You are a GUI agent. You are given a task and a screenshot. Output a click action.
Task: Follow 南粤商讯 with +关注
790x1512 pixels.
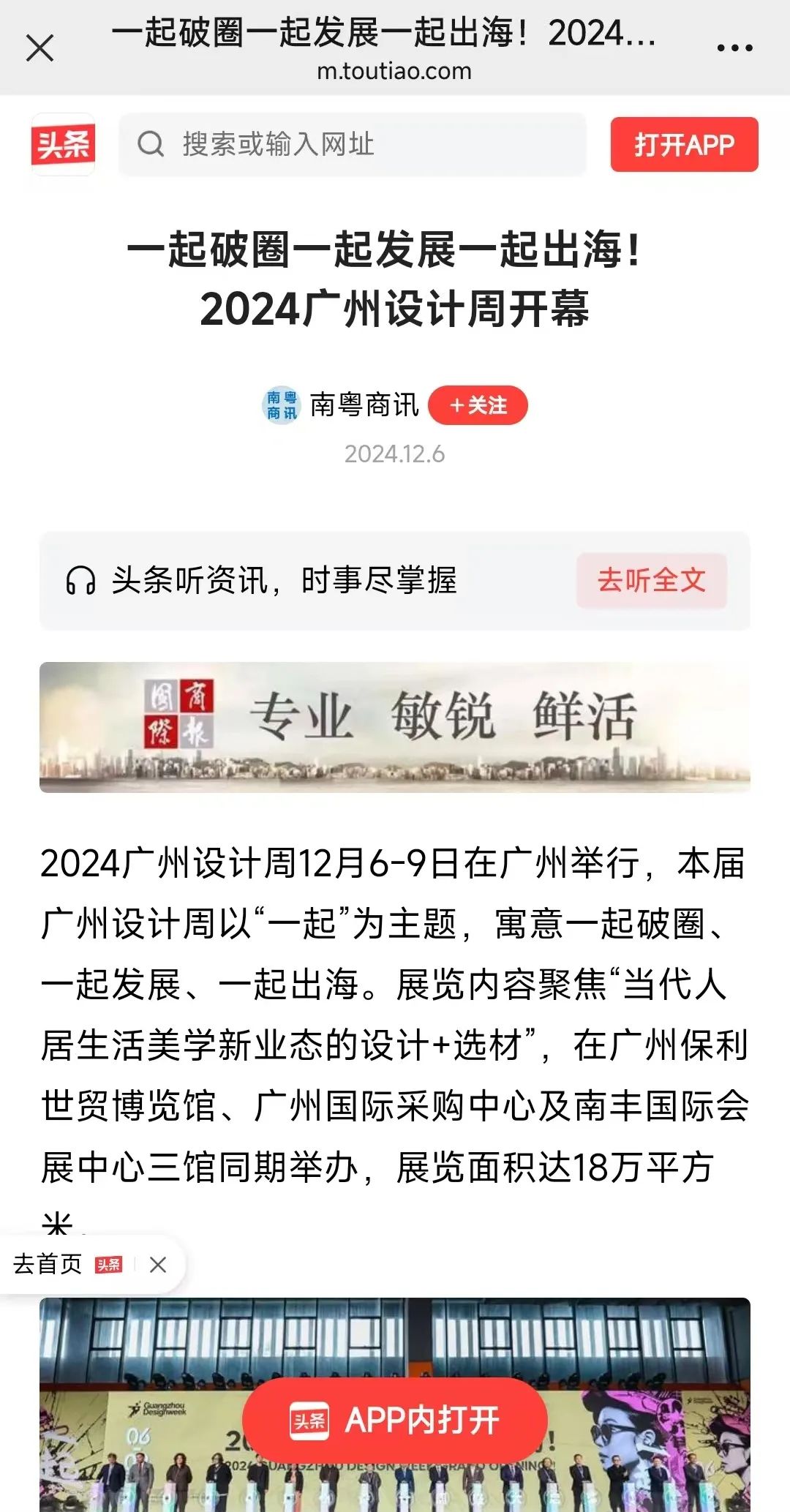click(478, 405)
